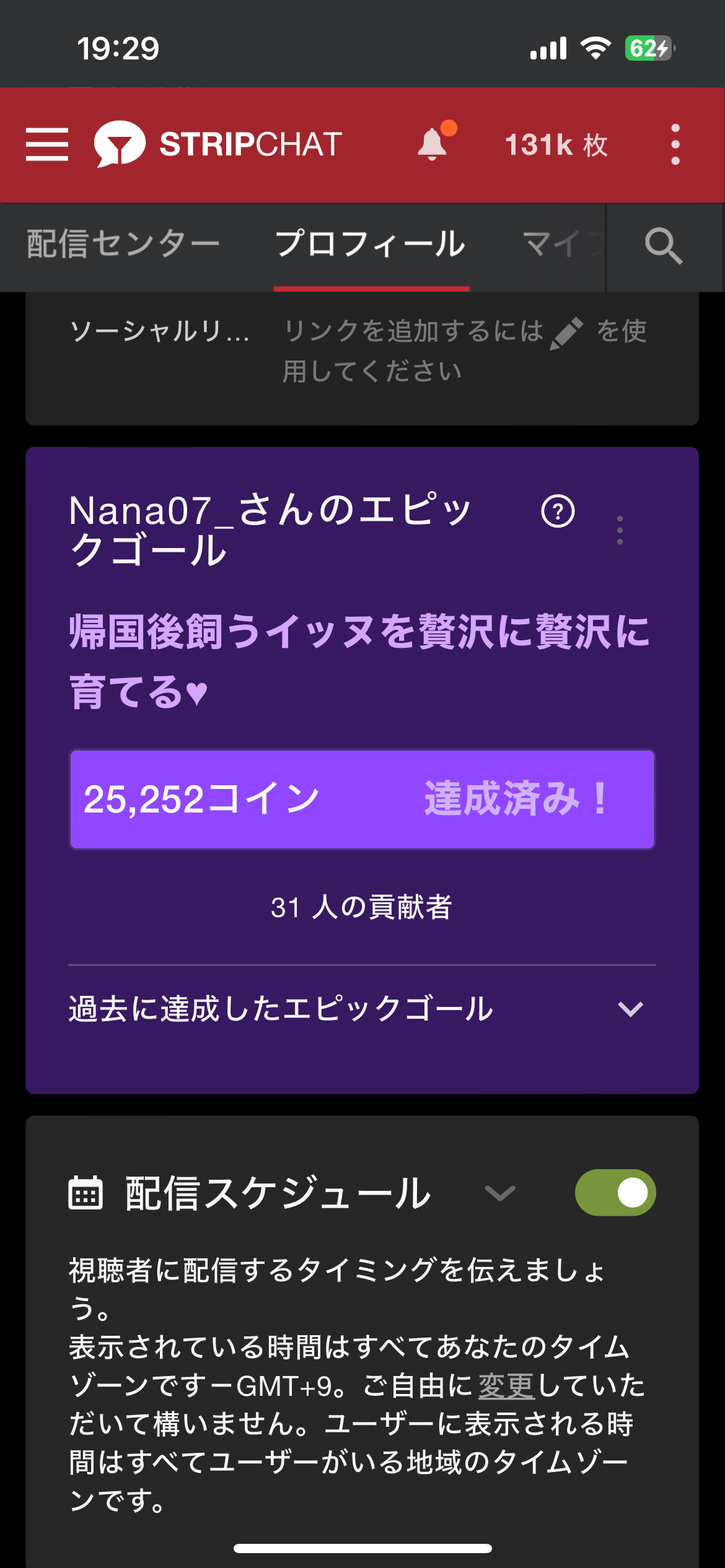
Task: Collapse the 配信スケジュール section chevron
Action: click(500, 1193)
